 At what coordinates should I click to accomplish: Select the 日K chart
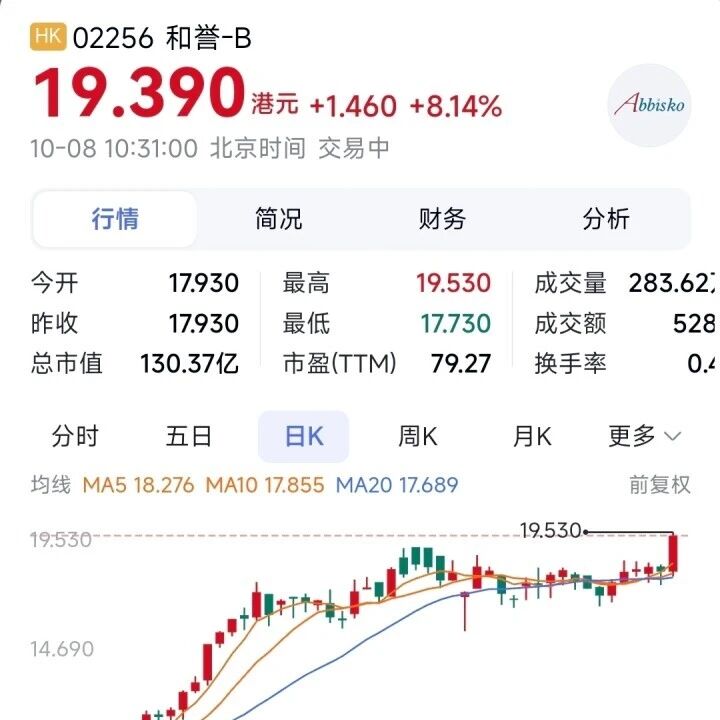pyautogui.click(x=304, y=436)
